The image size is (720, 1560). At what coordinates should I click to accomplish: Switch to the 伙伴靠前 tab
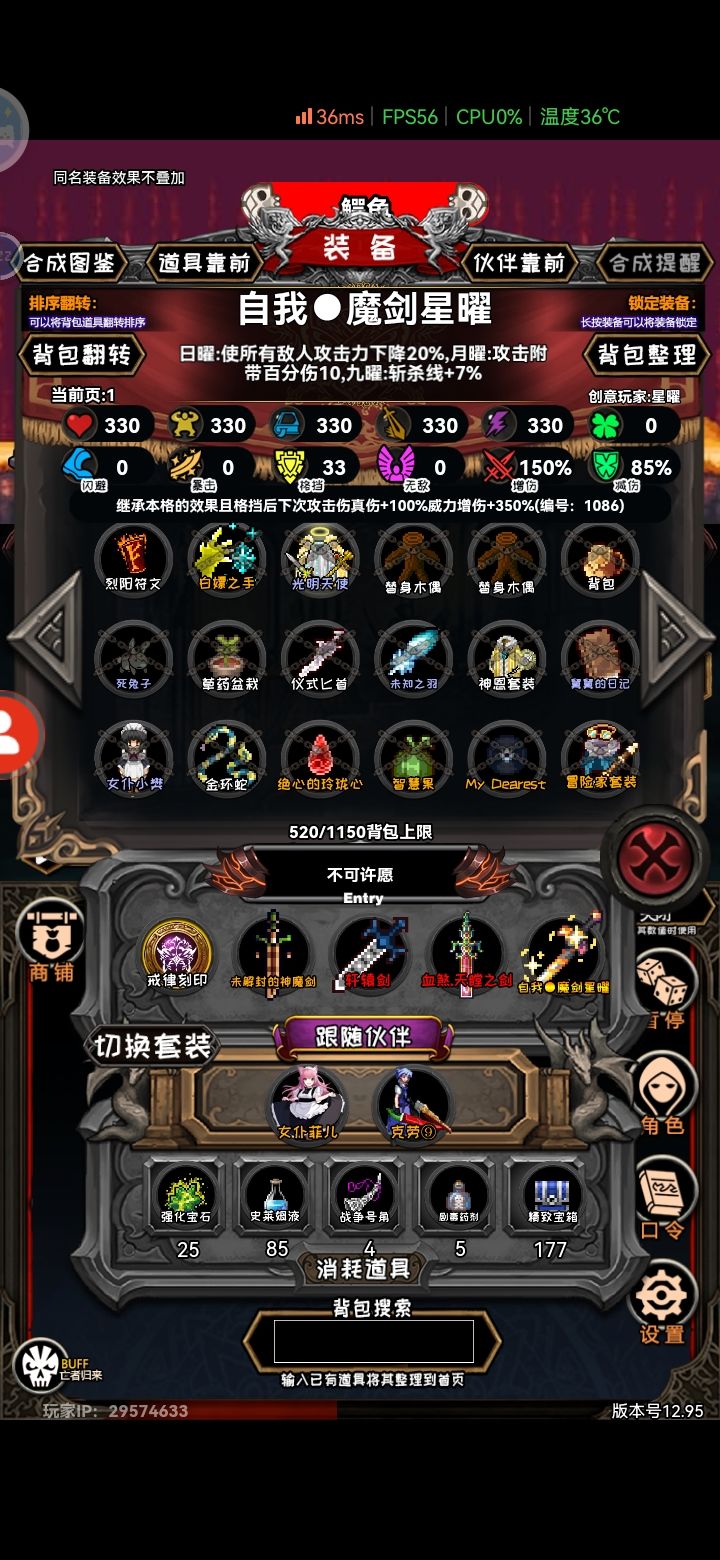[519, 263]
